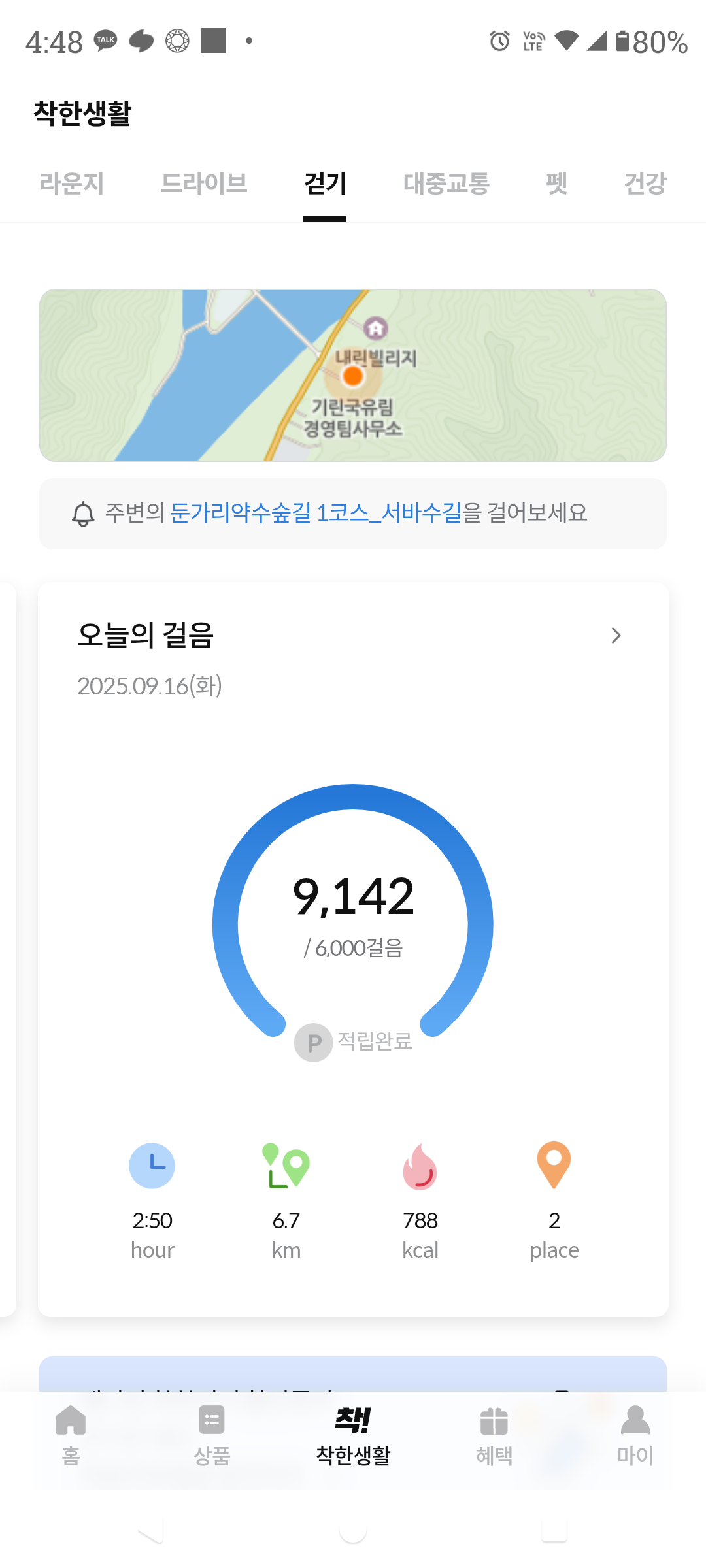706x1568 pixels.
Task: Open the map preview near 내린빌리지
Action: point(353,375)
